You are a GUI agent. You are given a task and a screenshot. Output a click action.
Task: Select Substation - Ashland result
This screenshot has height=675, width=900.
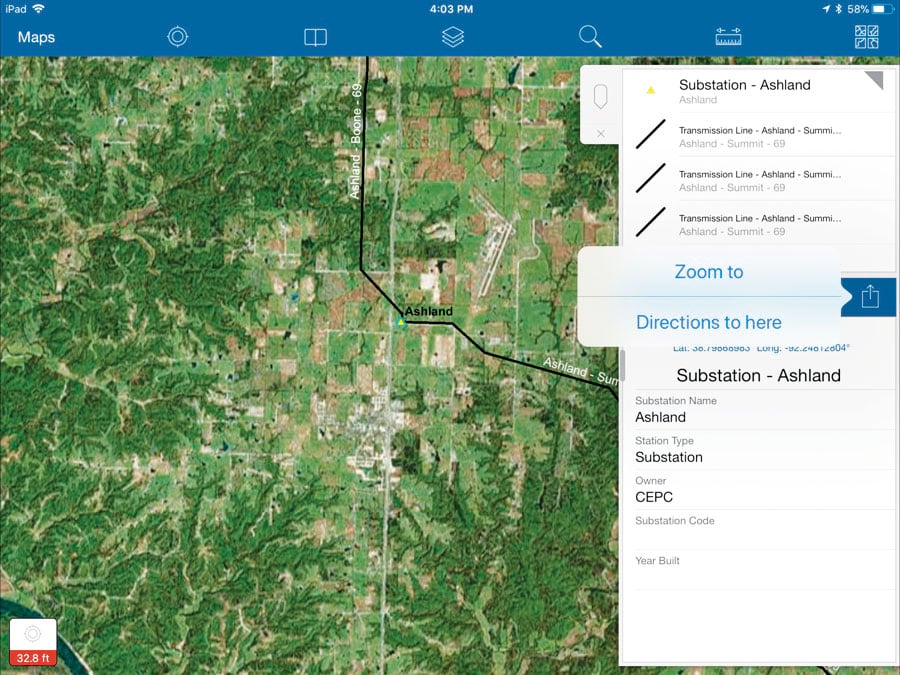(744, 91)
